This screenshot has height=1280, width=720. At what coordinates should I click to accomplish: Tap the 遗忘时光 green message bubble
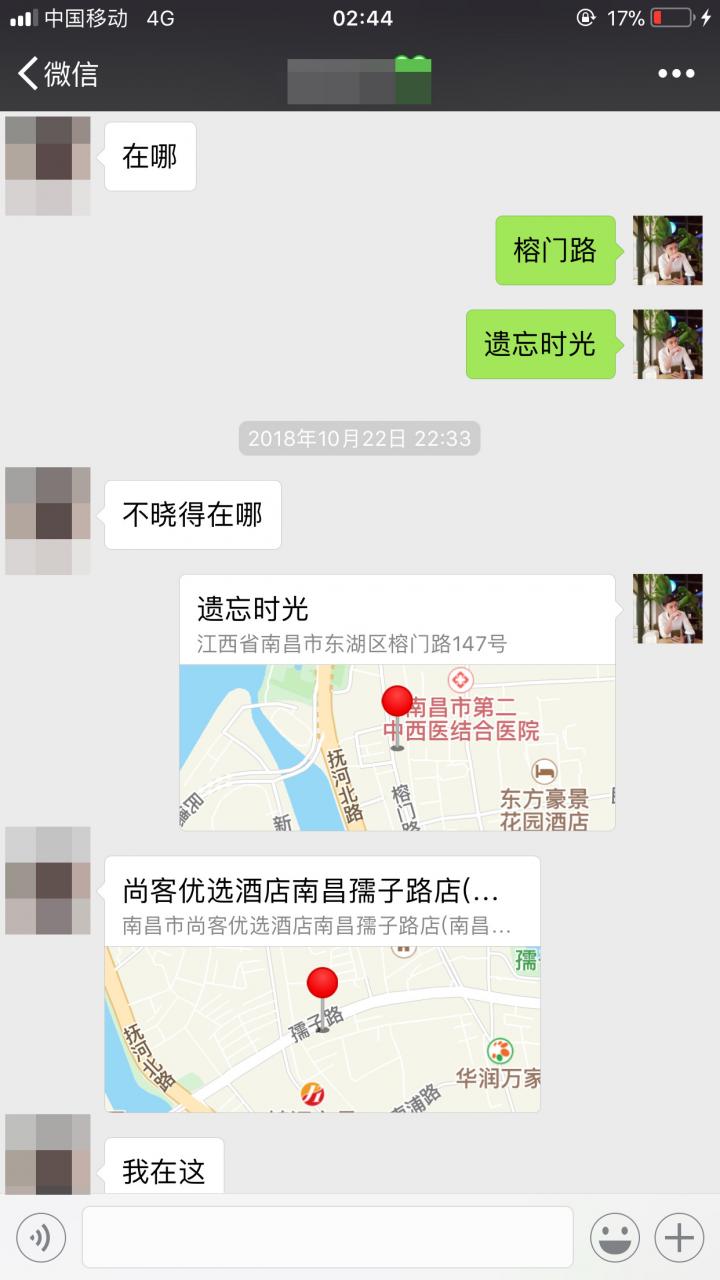540,345
